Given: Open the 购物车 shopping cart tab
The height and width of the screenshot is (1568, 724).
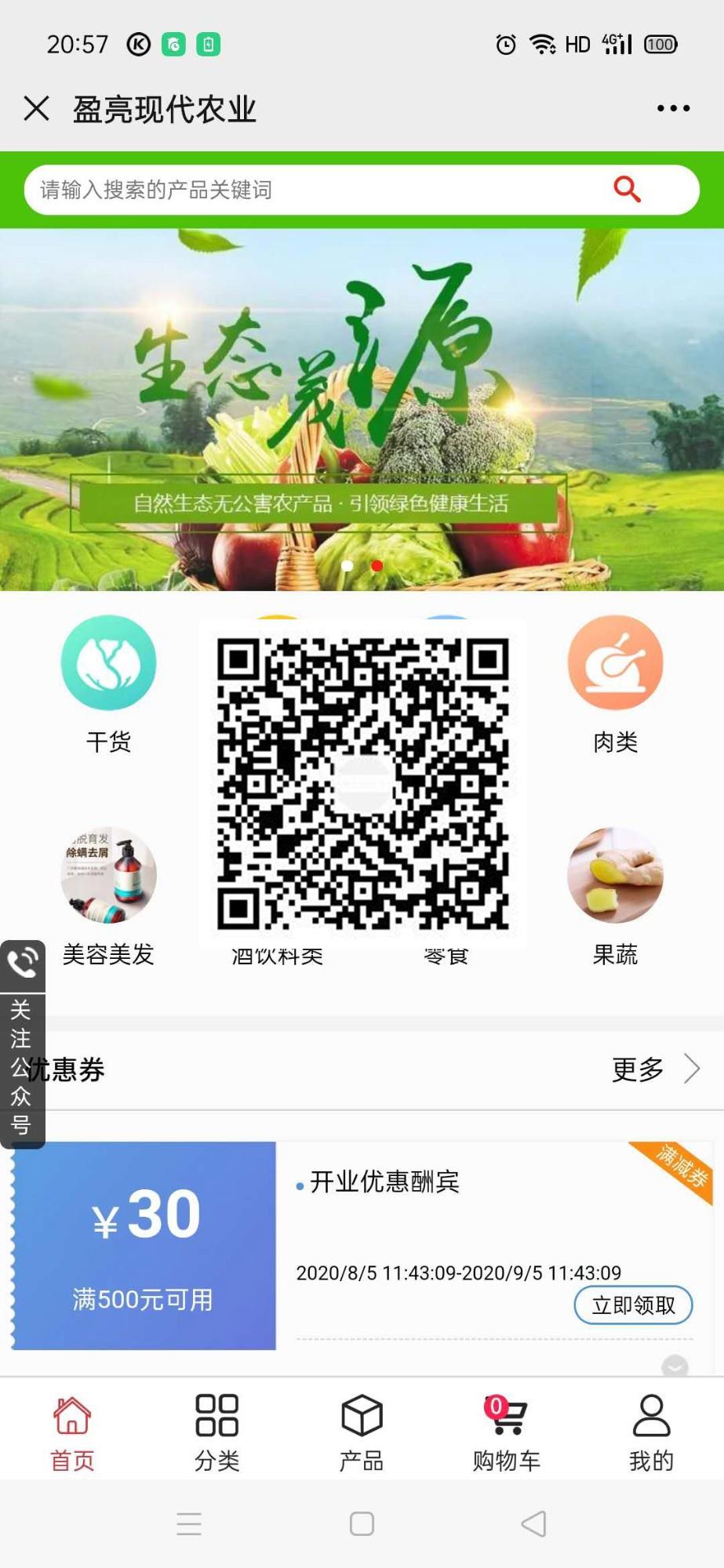Looking at the screenshot, I should [x=507, y=1431].
